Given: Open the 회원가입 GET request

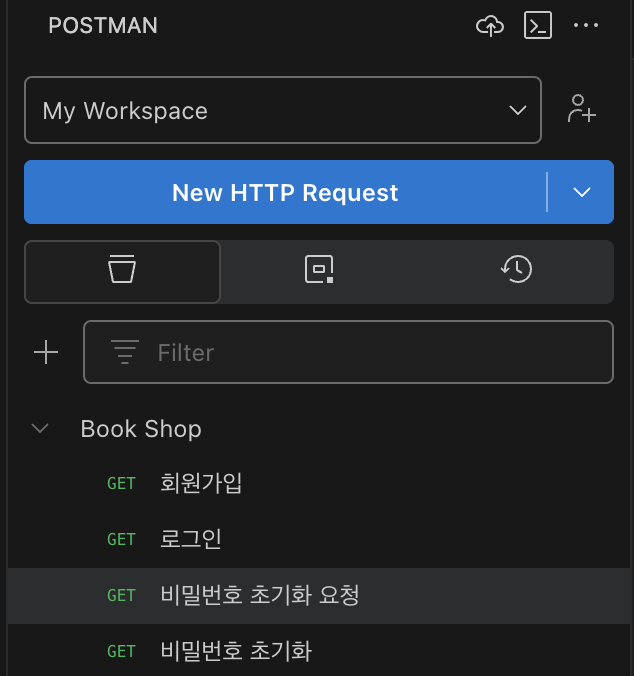Looking at the screenshot, I should click(201, 484).
